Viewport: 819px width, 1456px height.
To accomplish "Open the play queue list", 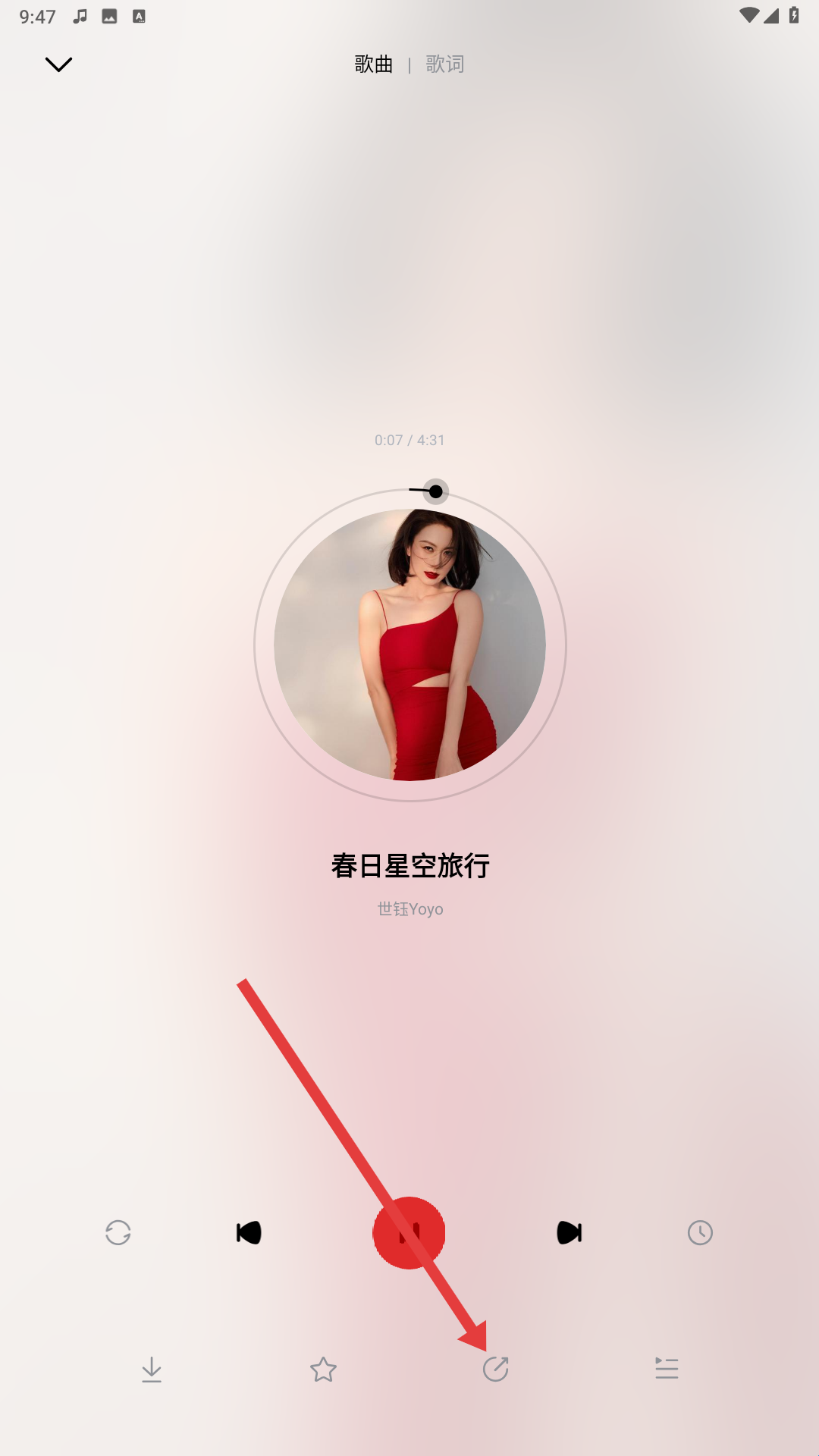I will click(667, 1369).
